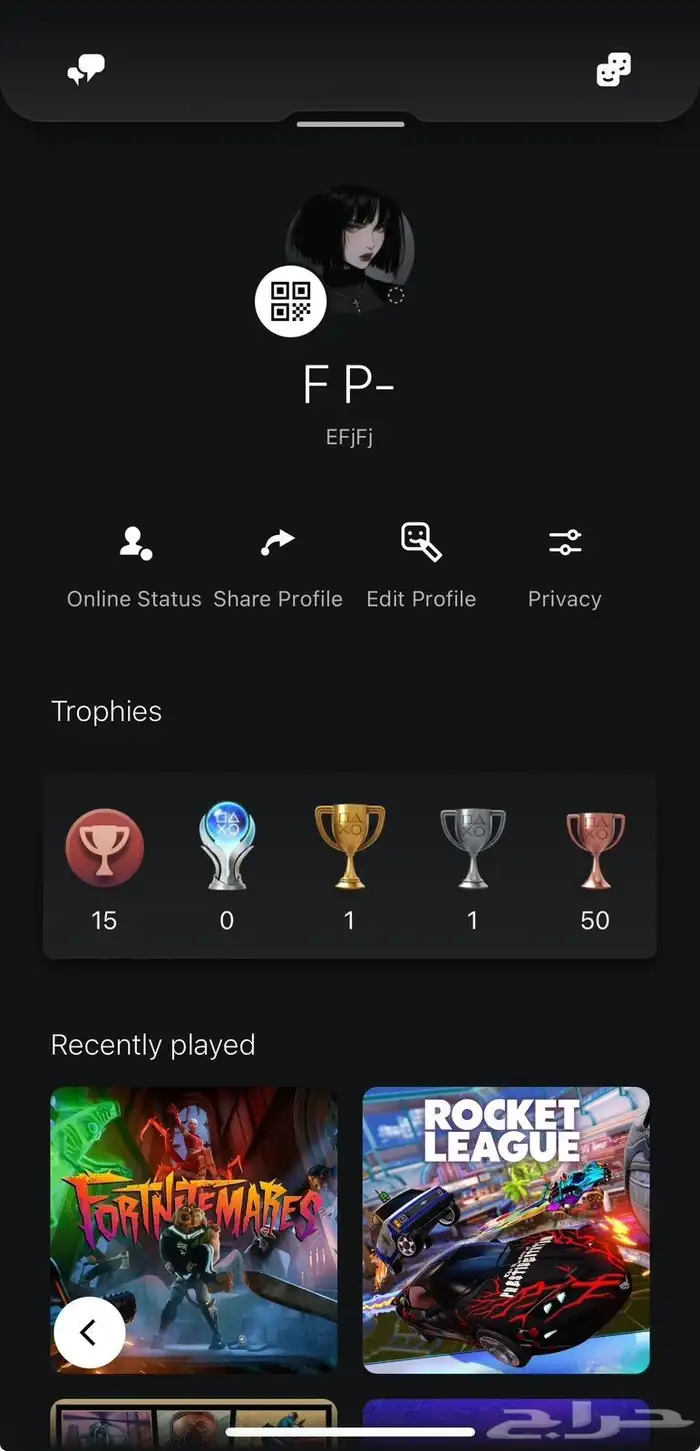Share Profile via share arrow

click(278, 566)
